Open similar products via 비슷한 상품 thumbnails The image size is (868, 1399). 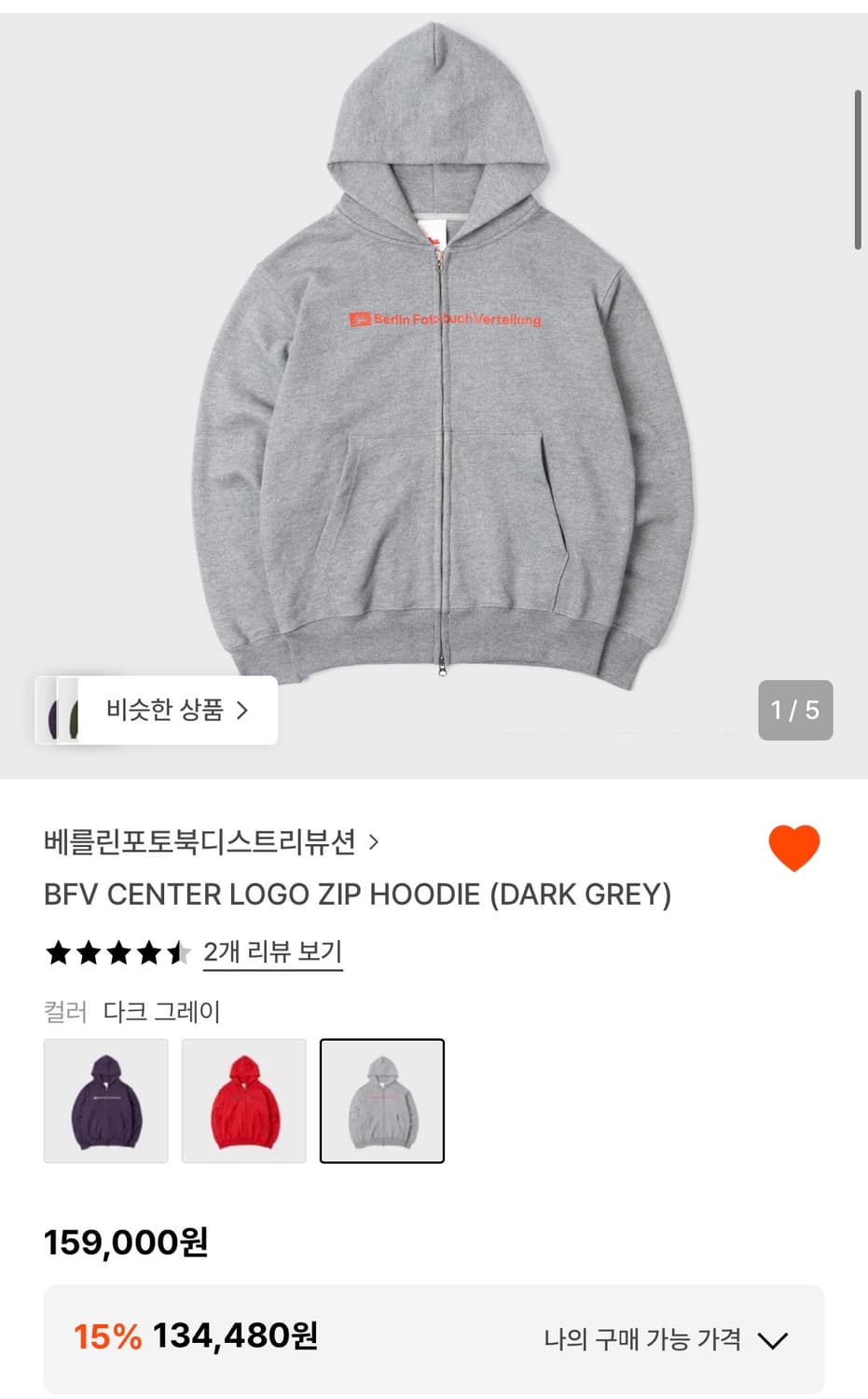tap(65, 710)
